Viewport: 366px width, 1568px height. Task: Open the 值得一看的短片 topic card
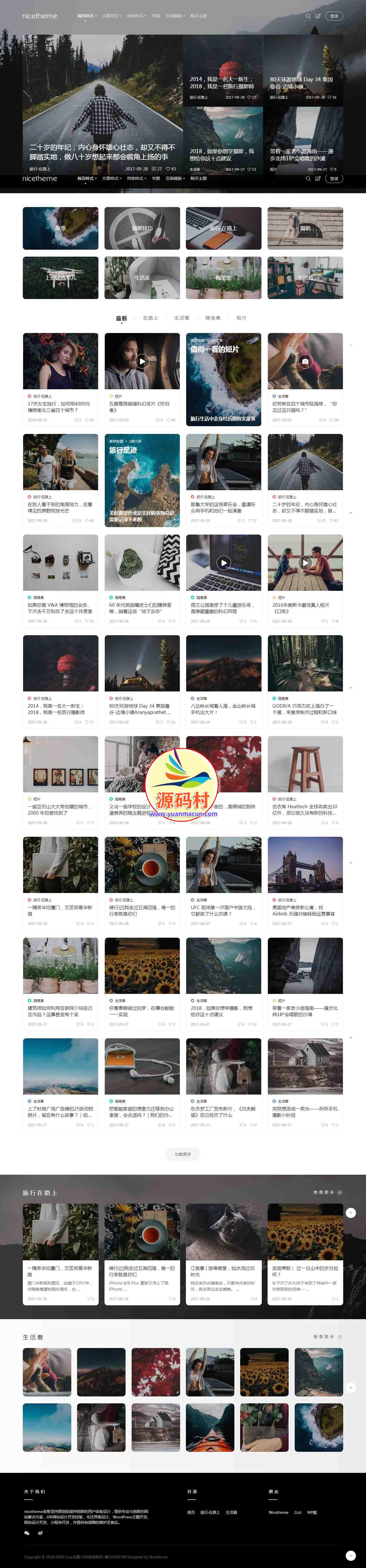223,379
